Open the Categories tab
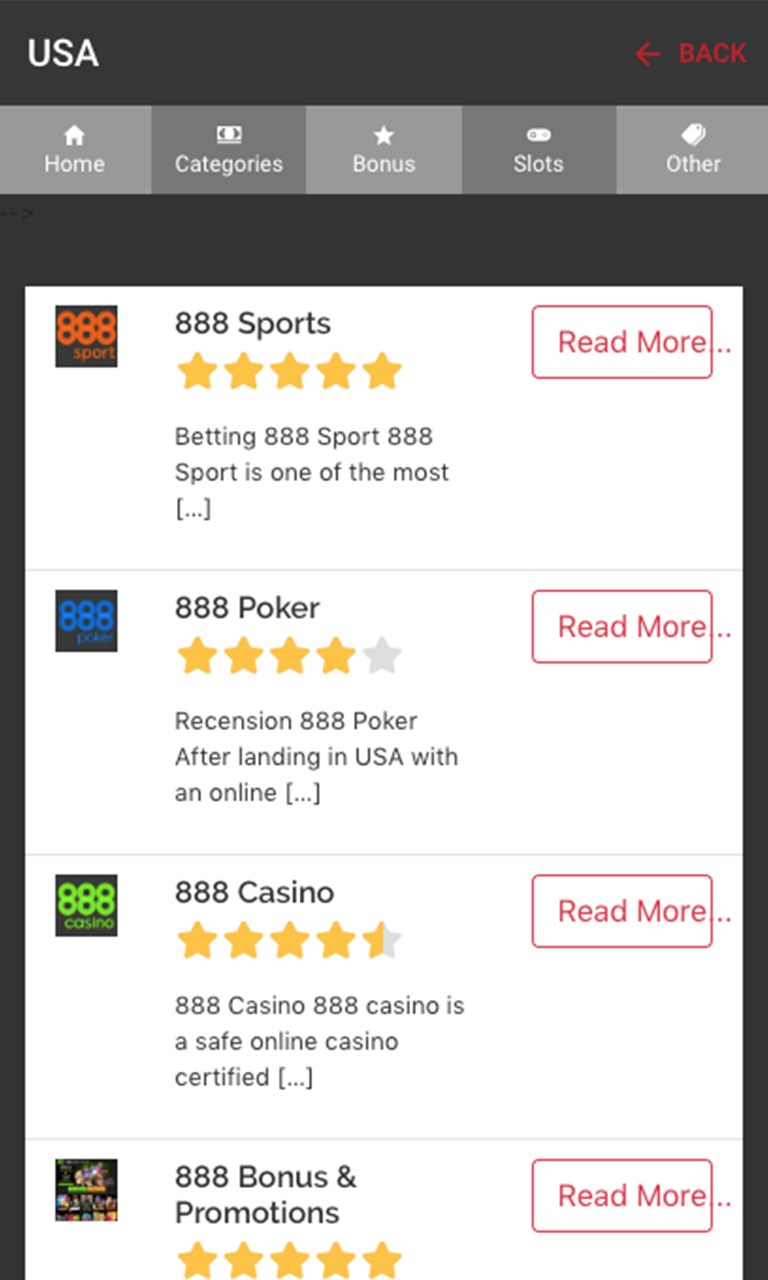768x1280 pixels. tap(229, 150)
